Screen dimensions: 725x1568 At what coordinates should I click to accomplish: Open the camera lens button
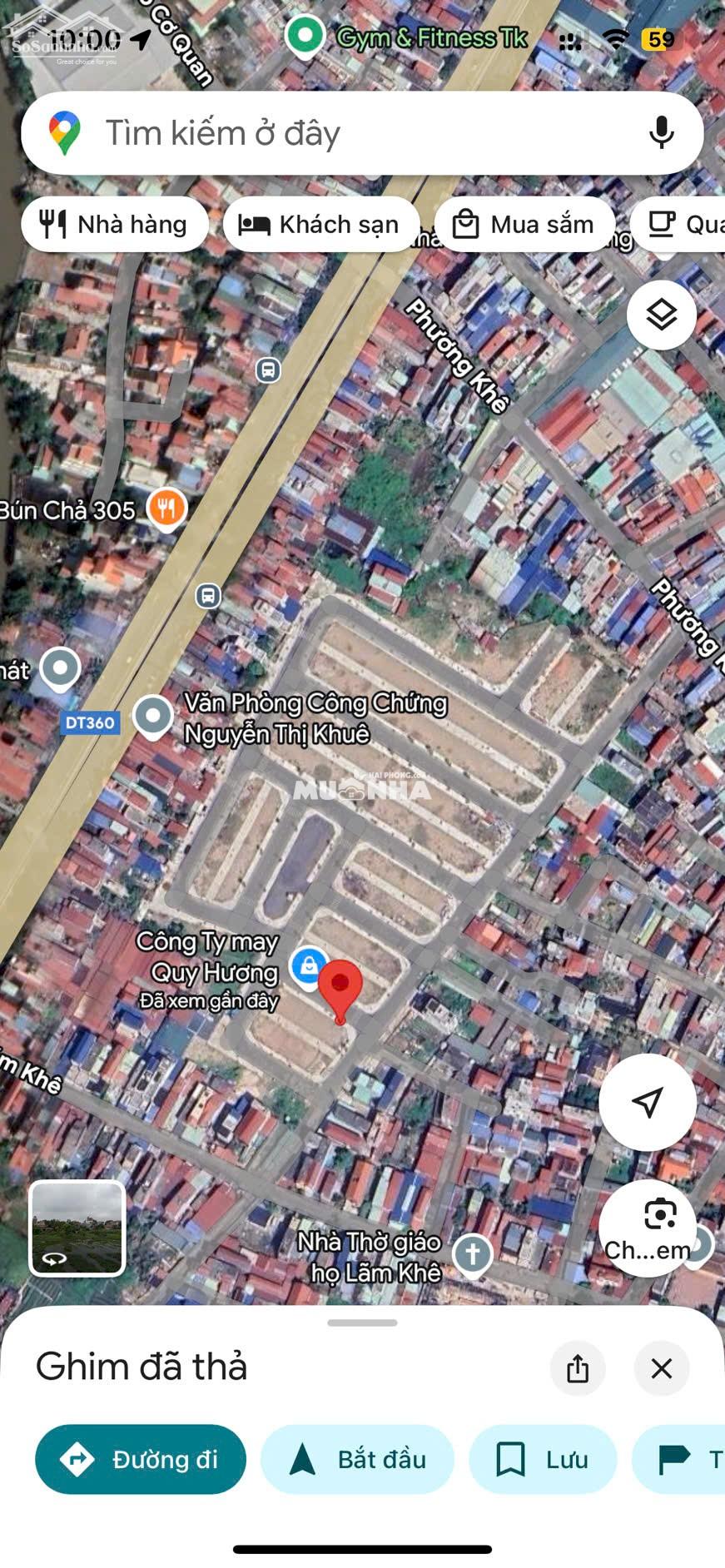[x=648, y=1228]
